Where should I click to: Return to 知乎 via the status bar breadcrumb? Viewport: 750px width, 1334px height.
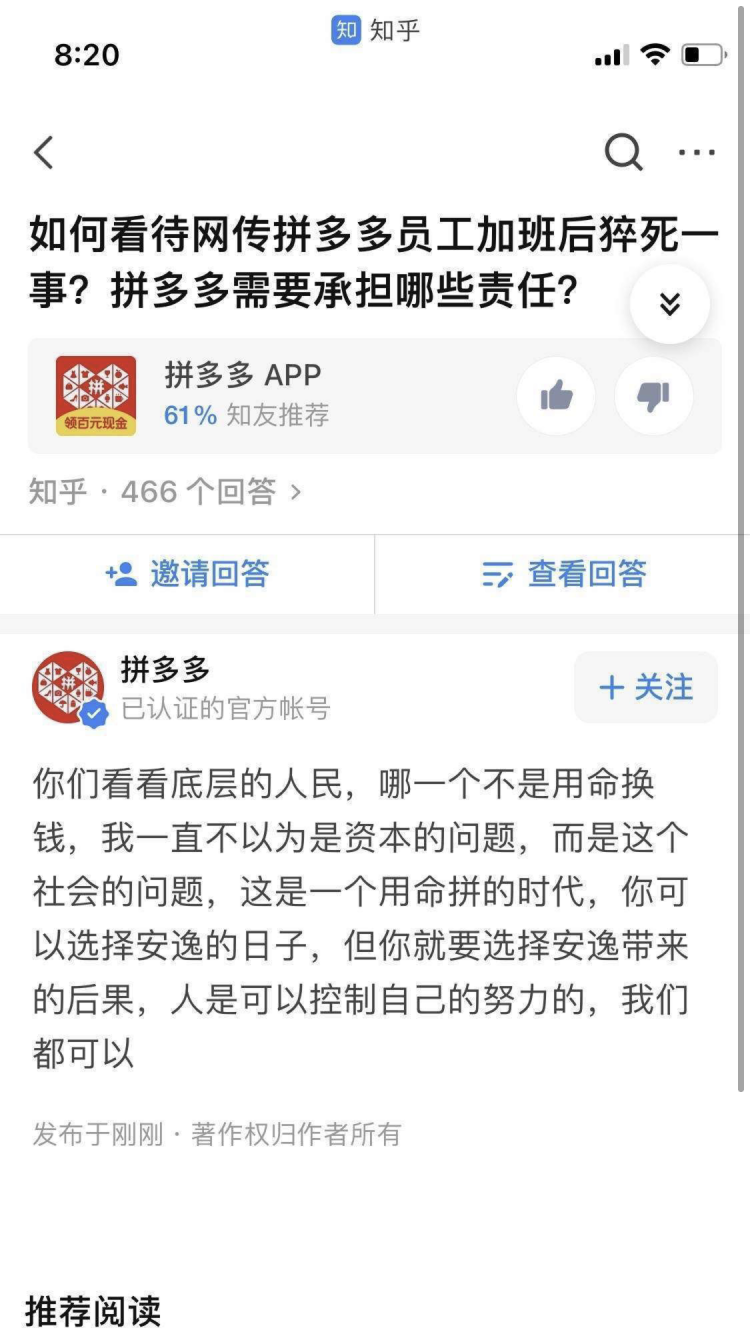coord(375,31)
